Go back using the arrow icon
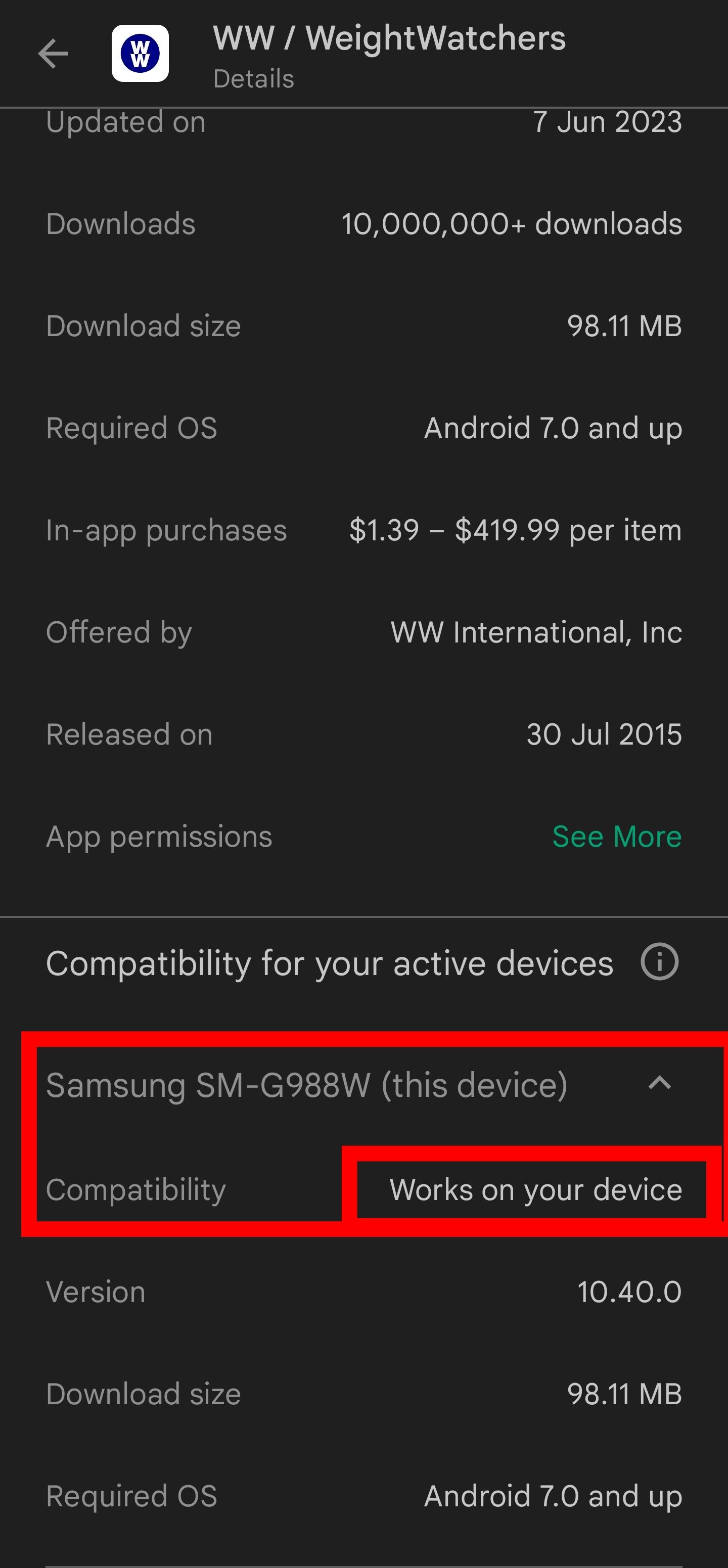Screen dimensions: 728x1568 tap(53, 54)
